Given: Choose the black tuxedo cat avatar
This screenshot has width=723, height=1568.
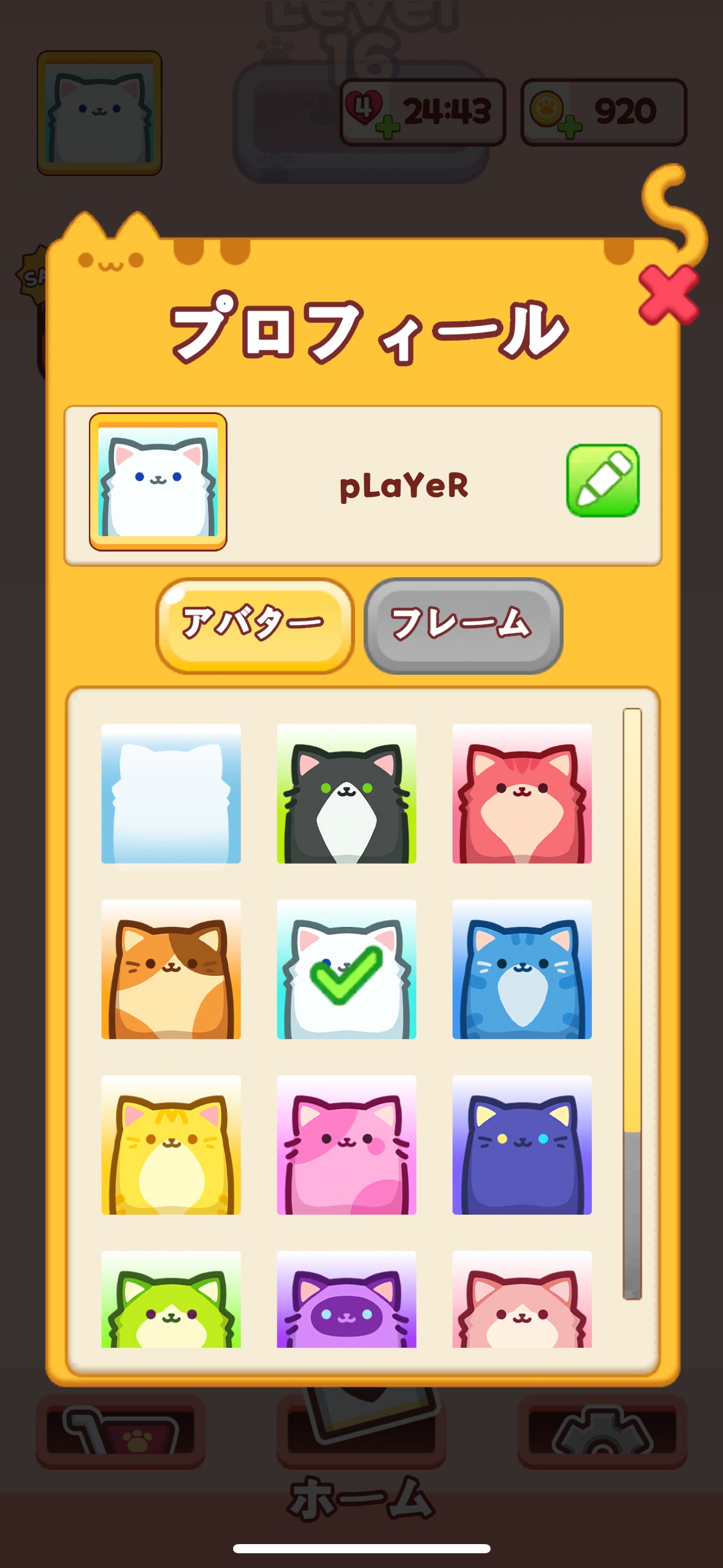Looking at the screenshot, I should (x=346, y=793).
